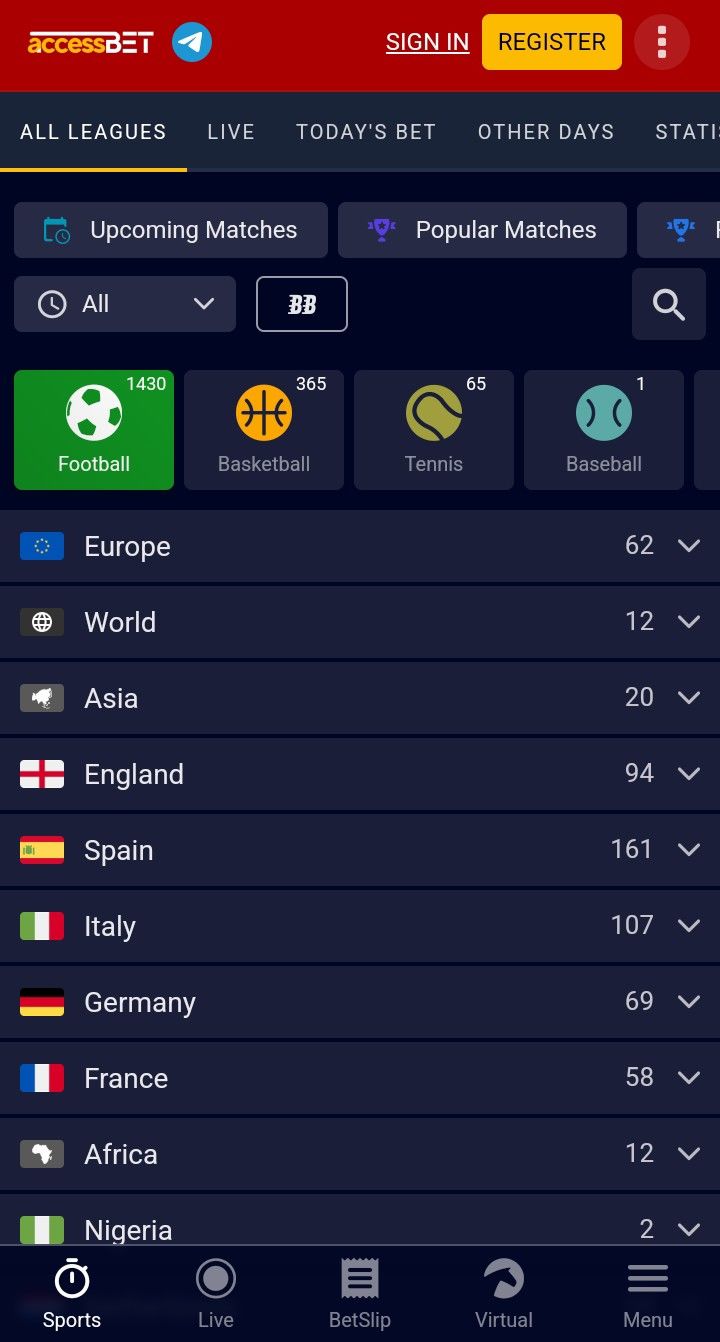Image resolution: width=720 pixels, height=1342 pixels.
Task: Select the Tennis sport tile
Action: 434,430
